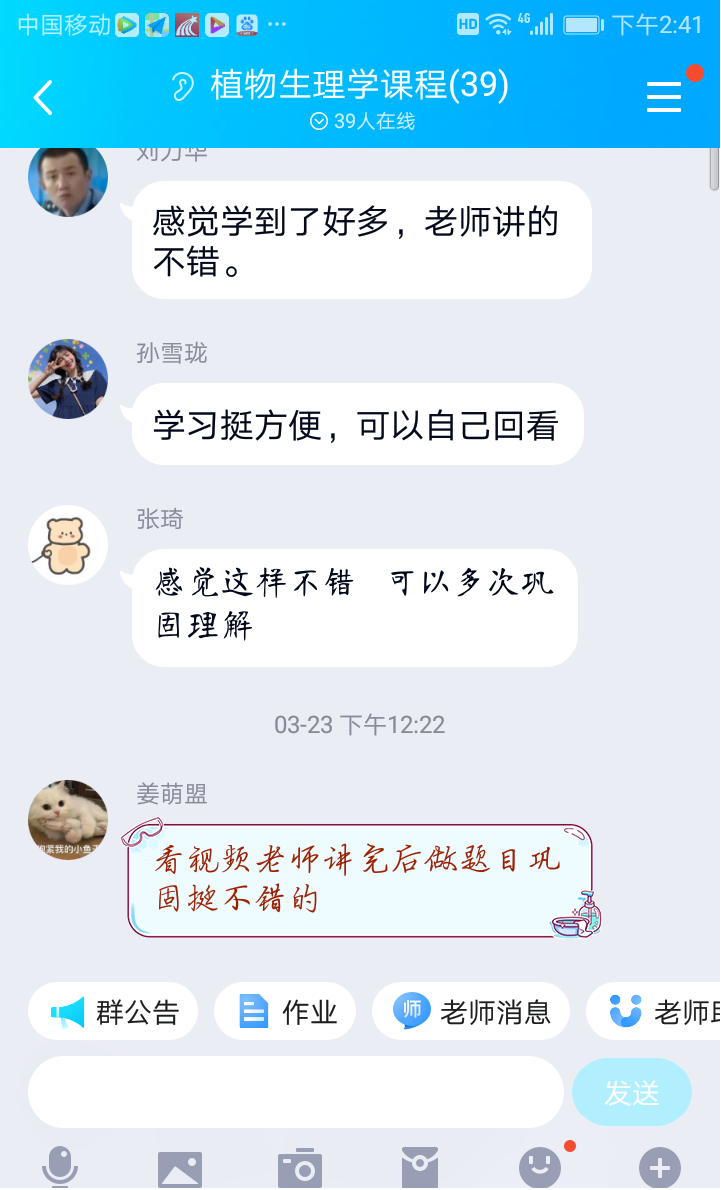Tap the back arrow to leave chat
Image resolution: width=721 pixels, height=1190 pixels.
[x=42, y=98]
